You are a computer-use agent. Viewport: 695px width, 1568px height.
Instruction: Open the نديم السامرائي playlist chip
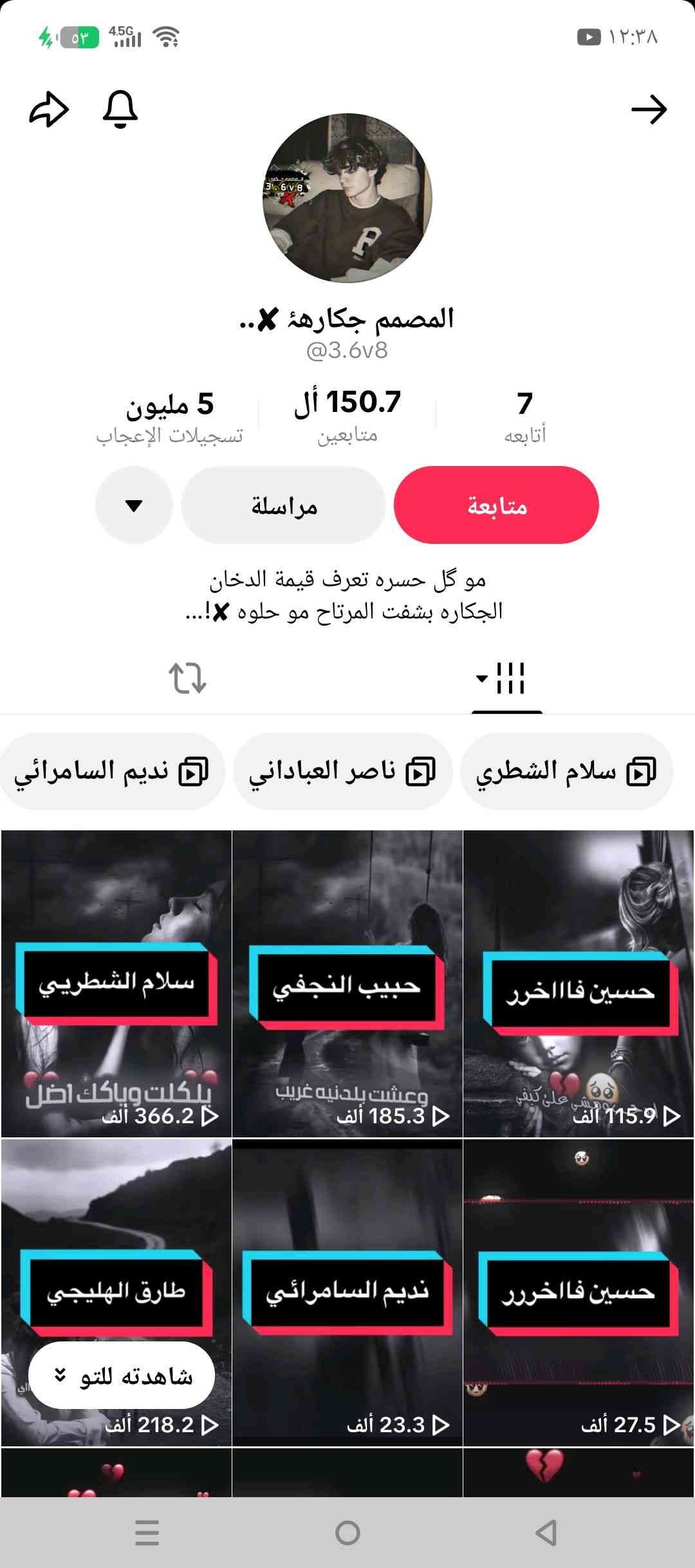(112, 771)
